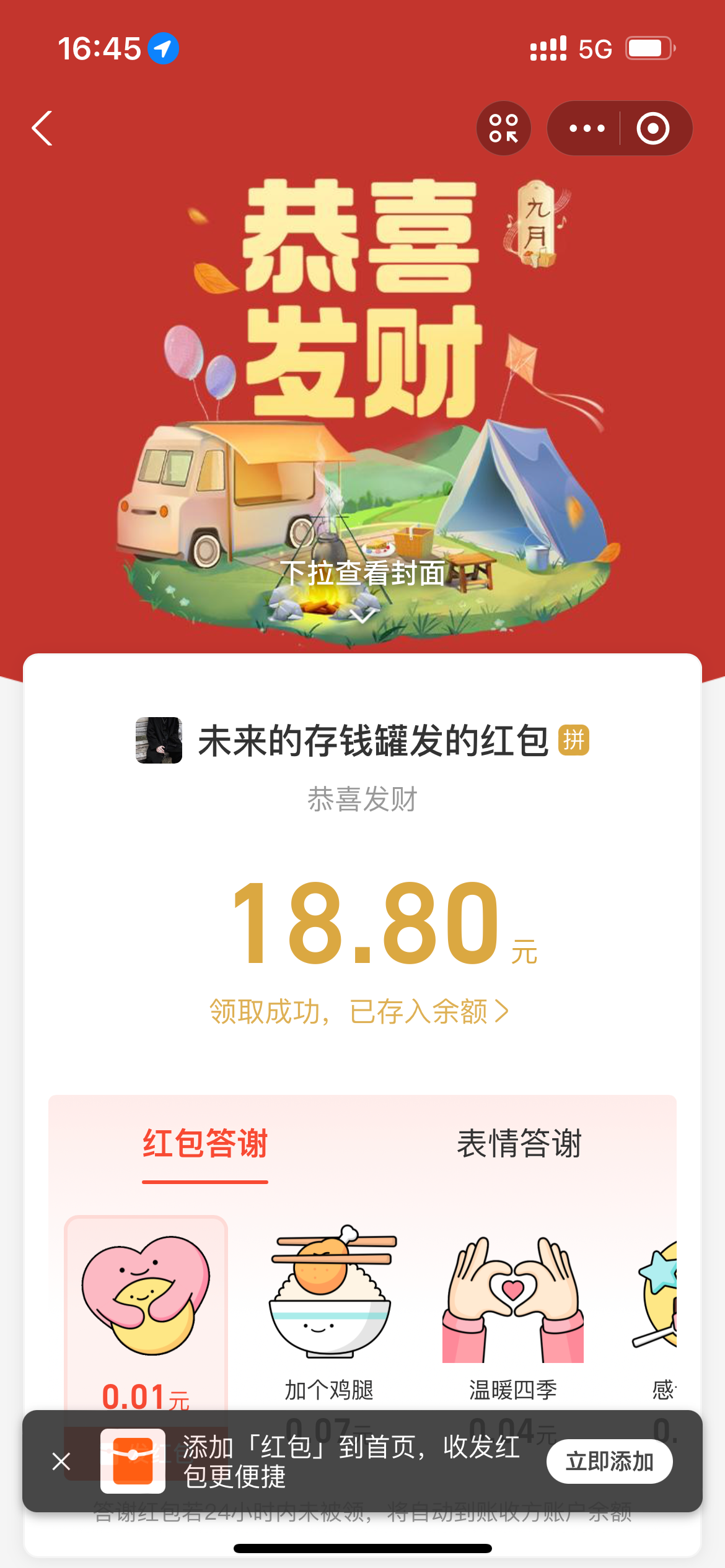725x1568 pixels.
Task: Open the four-circle shortcut icon
Action: click(x=503, y=128)
